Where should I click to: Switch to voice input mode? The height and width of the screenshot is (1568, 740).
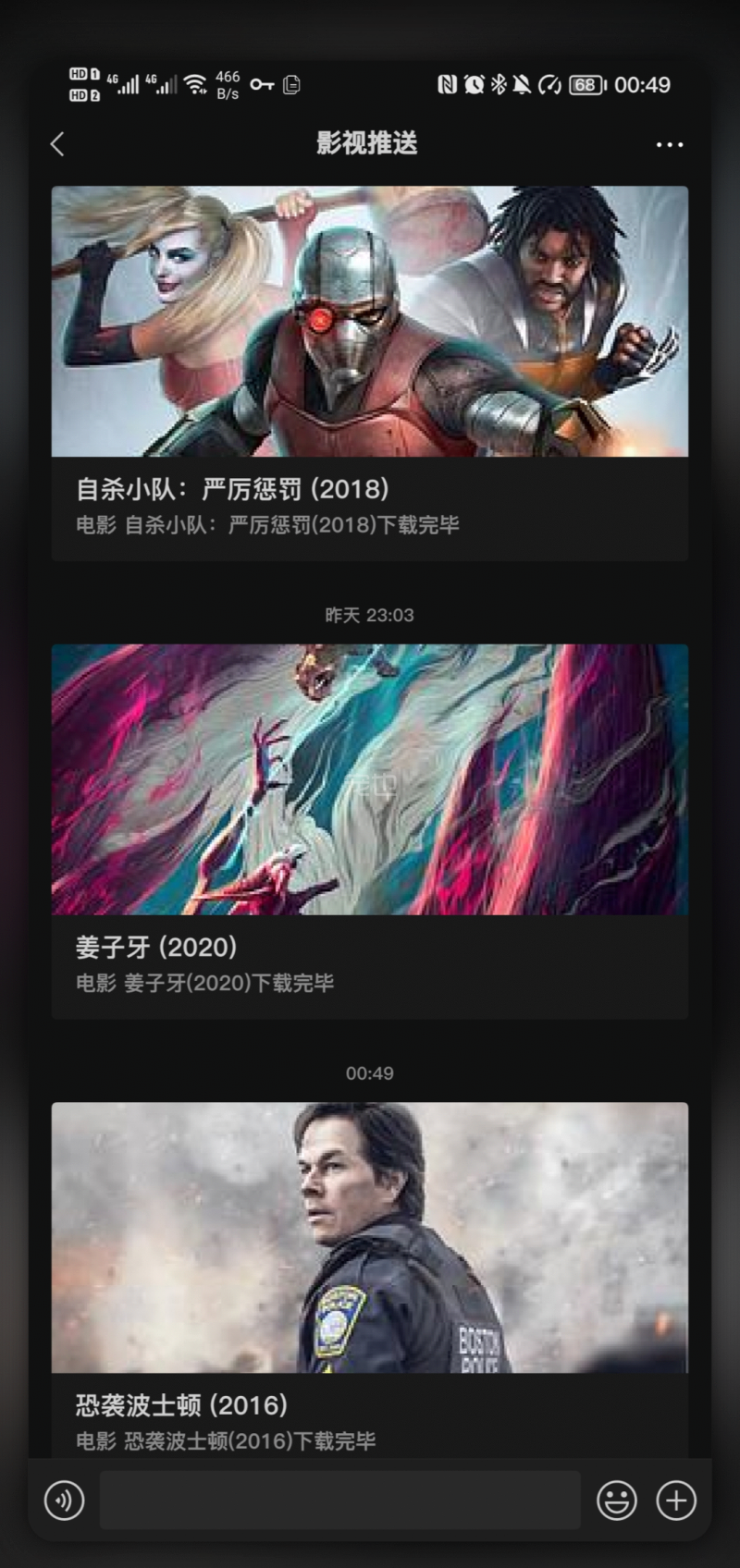(64, 1500)
